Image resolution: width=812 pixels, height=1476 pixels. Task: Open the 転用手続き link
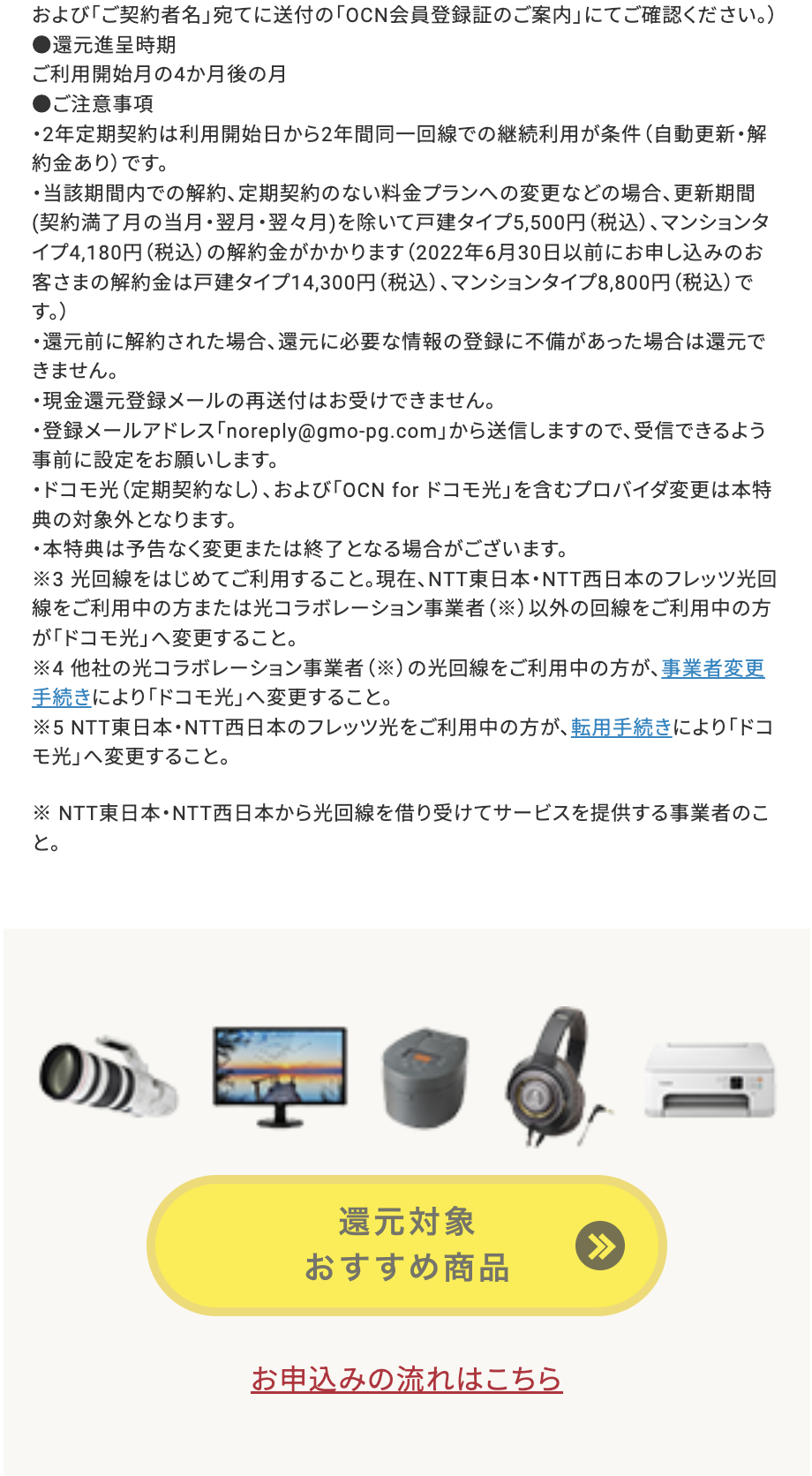click(x=621, y=727)
